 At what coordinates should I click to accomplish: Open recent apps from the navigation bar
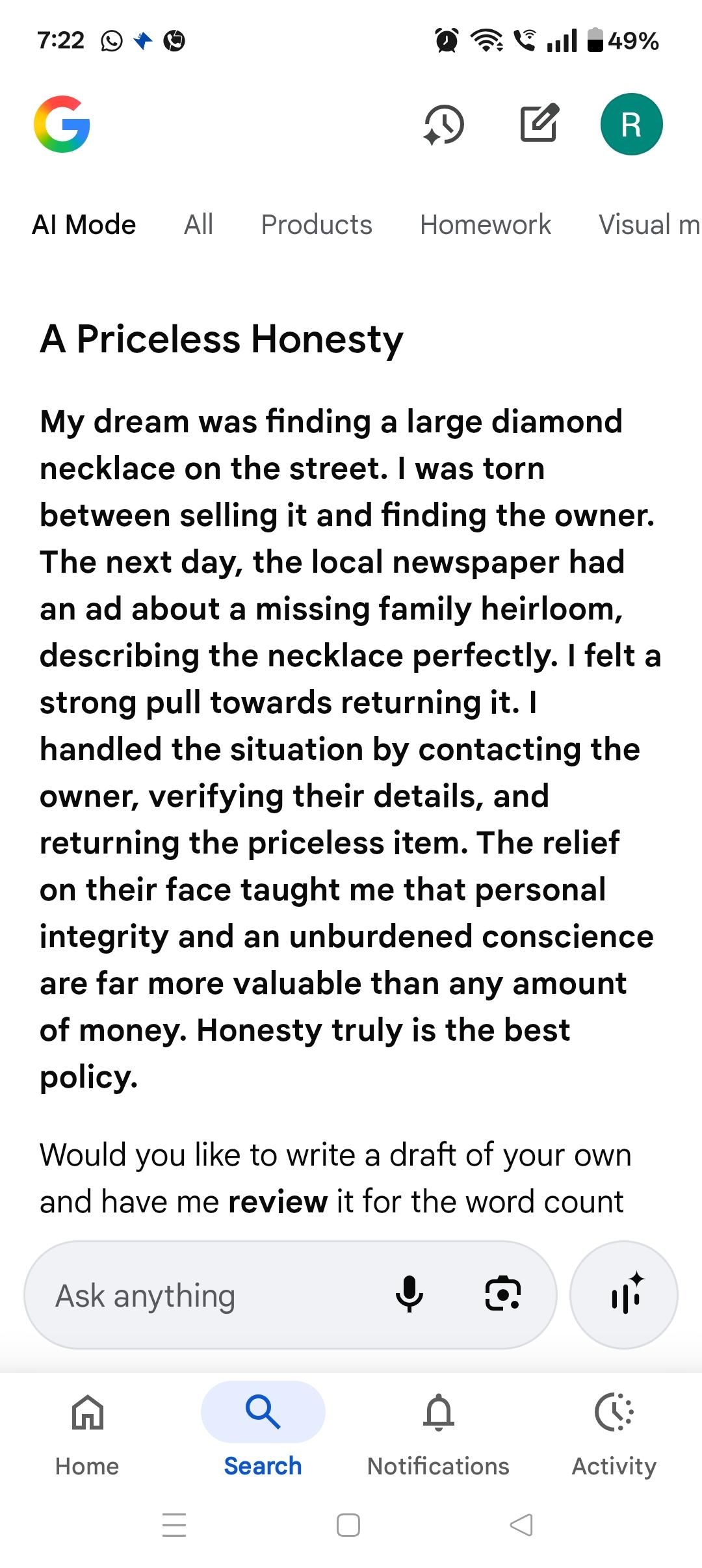coord(174,1525)
